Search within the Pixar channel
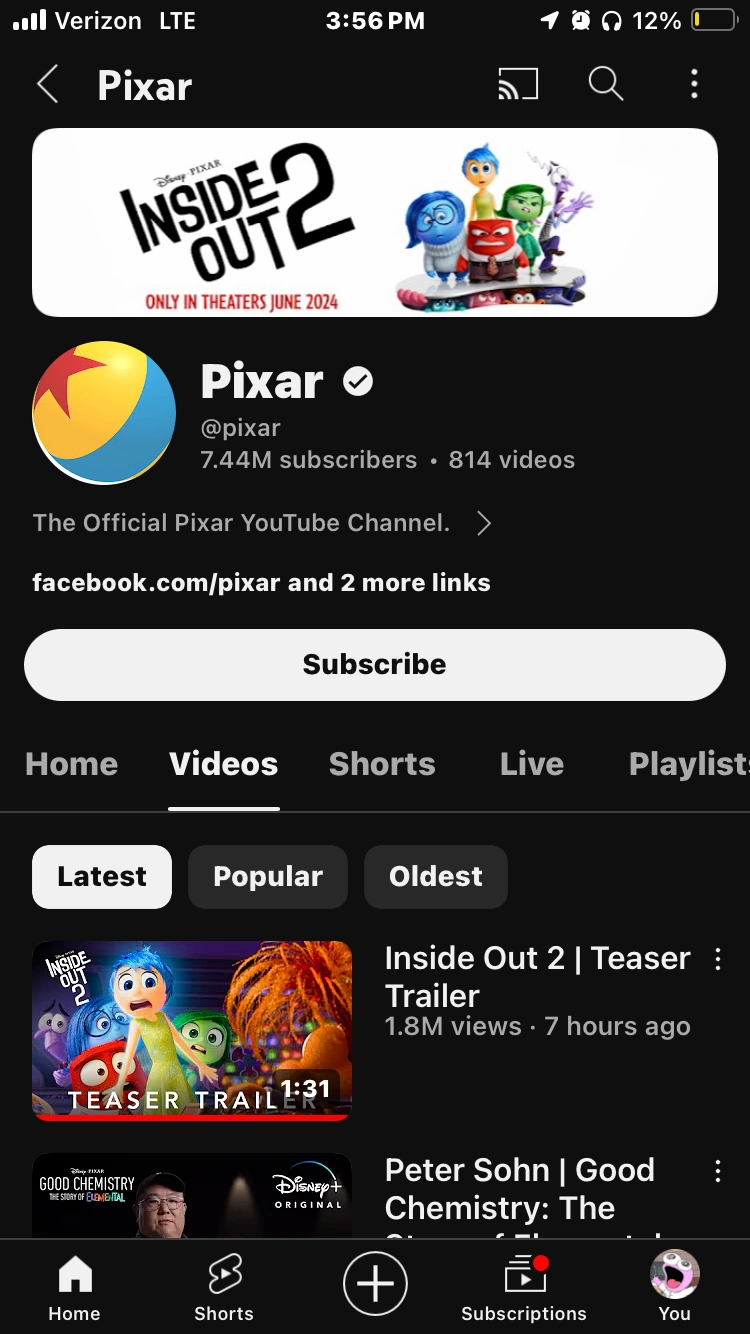The image size is (750, 1334). click(x=605, y=85)
